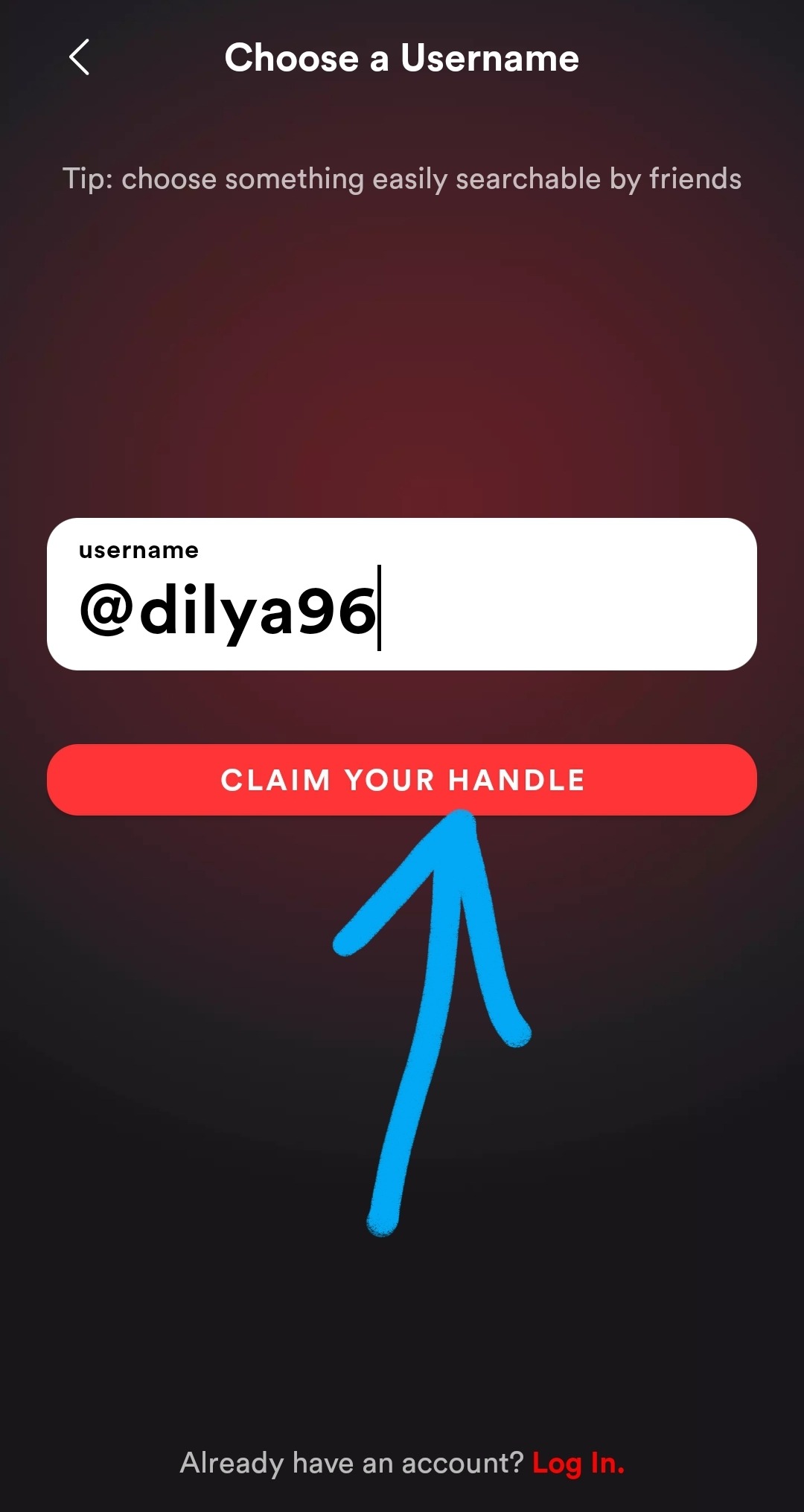Claim your handle with the red button
The height and width of the screenshot is (1512, 804).
(x=402, y=779)
